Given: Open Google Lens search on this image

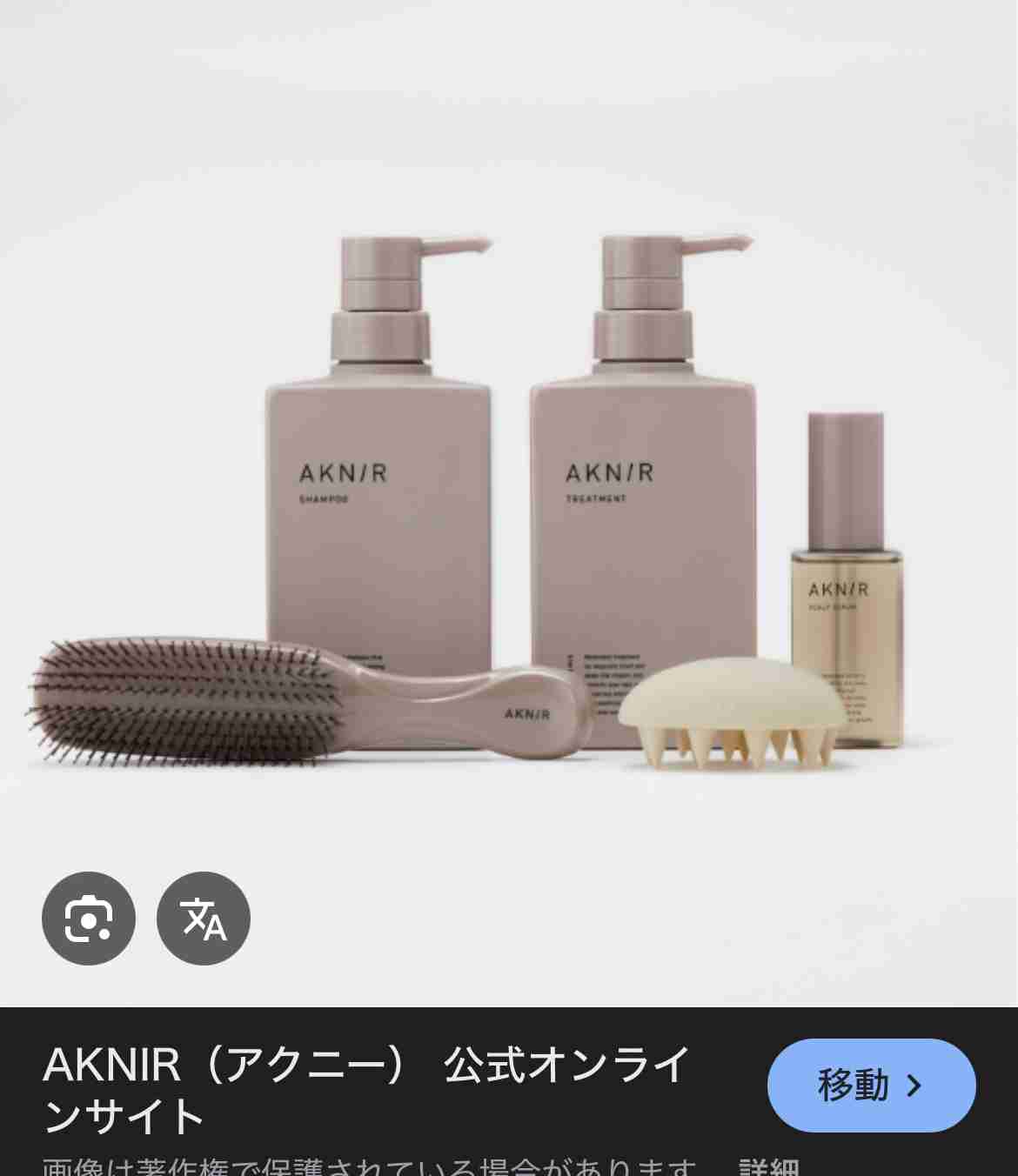Looking at the screenshot, I should tap(88, 918).
